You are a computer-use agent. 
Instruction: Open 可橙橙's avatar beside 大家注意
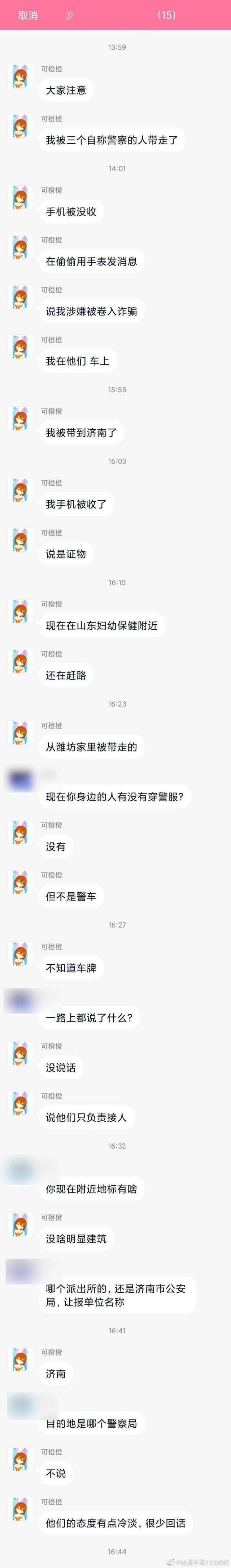coord(20,77)
